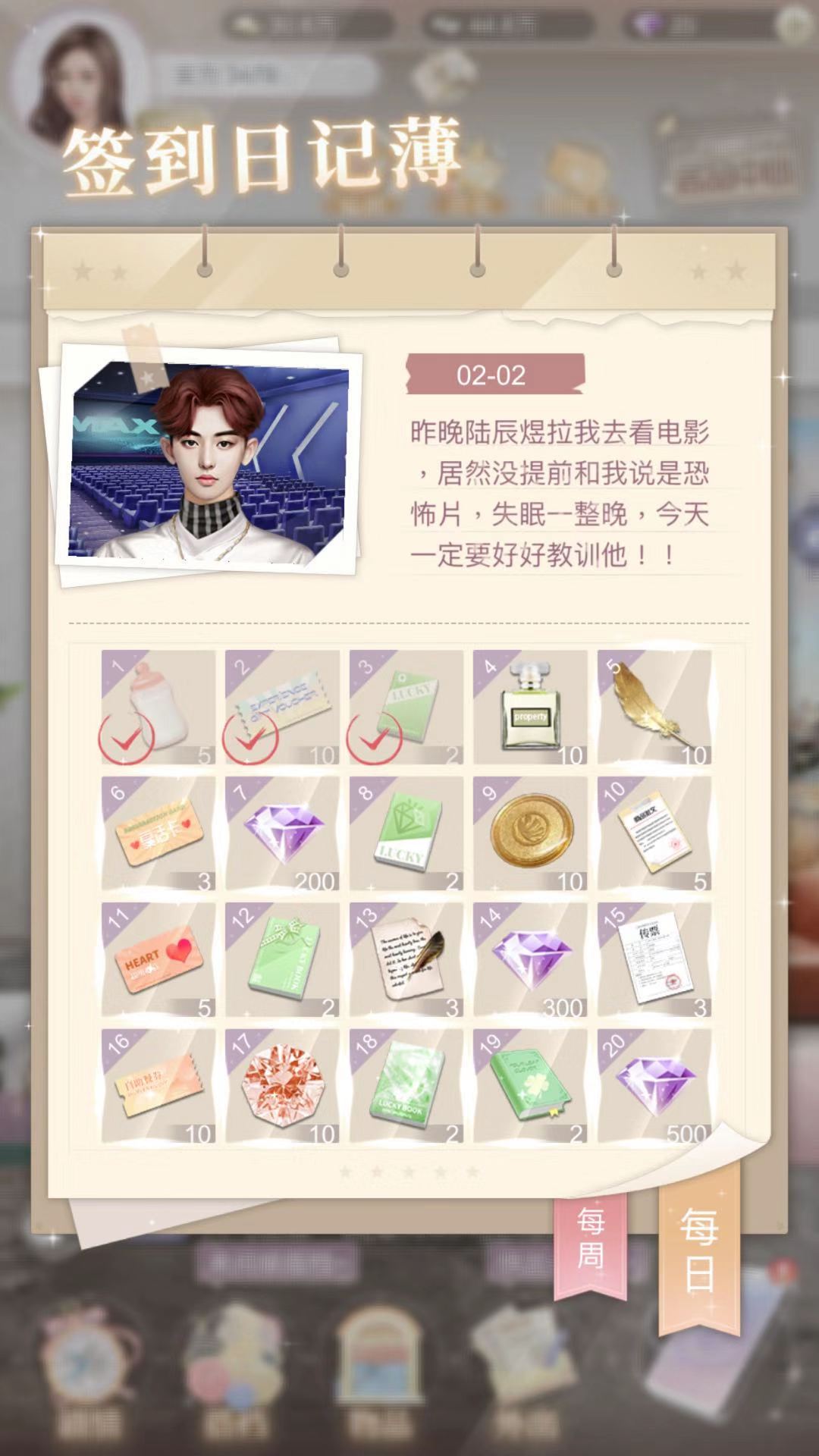This screenshot has width=819, height=1456.
Task: View day 7 diamond 200 reward
Action: point(282,833)
